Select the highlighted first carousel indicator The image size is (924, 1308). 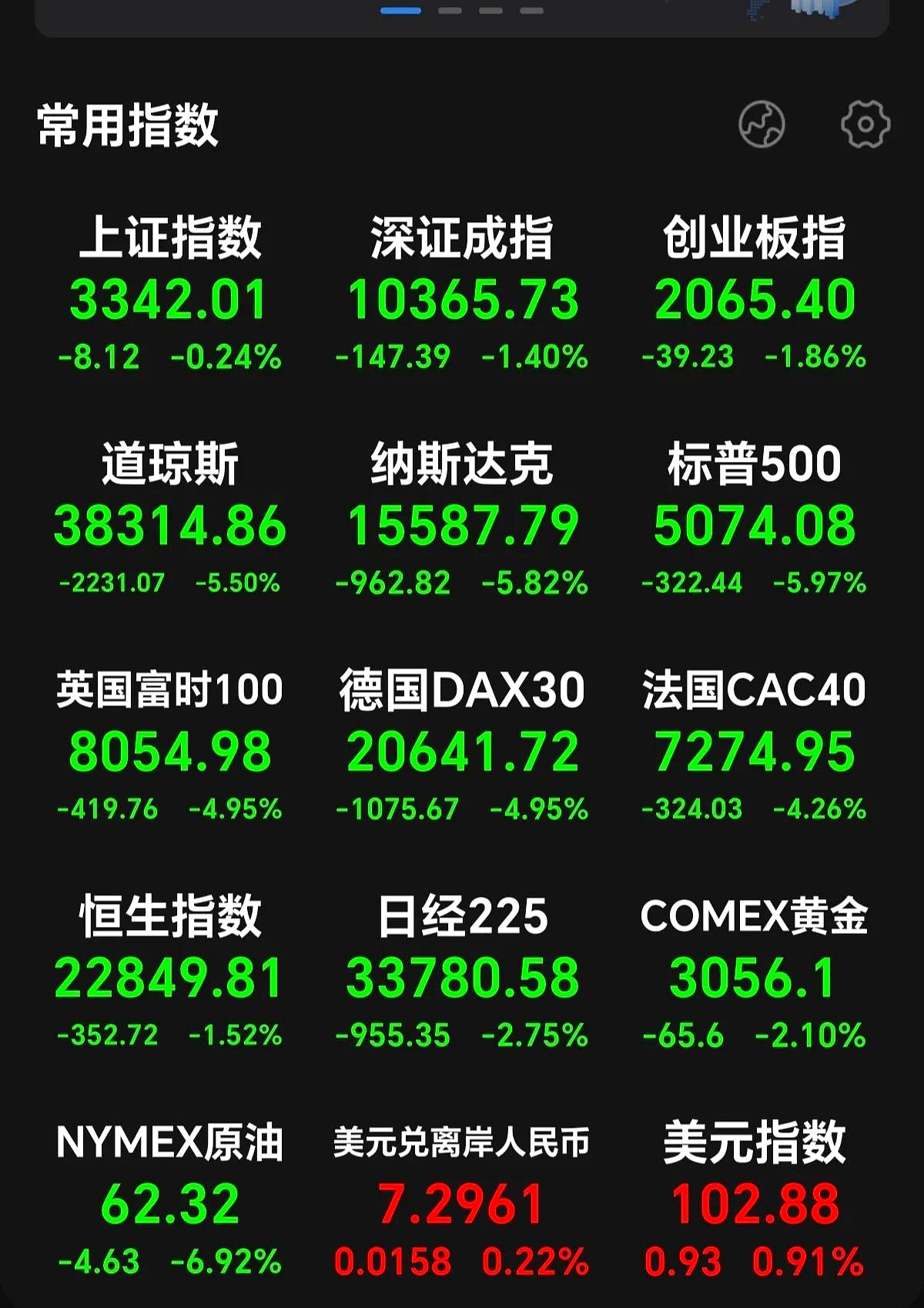tap(400, 10)
